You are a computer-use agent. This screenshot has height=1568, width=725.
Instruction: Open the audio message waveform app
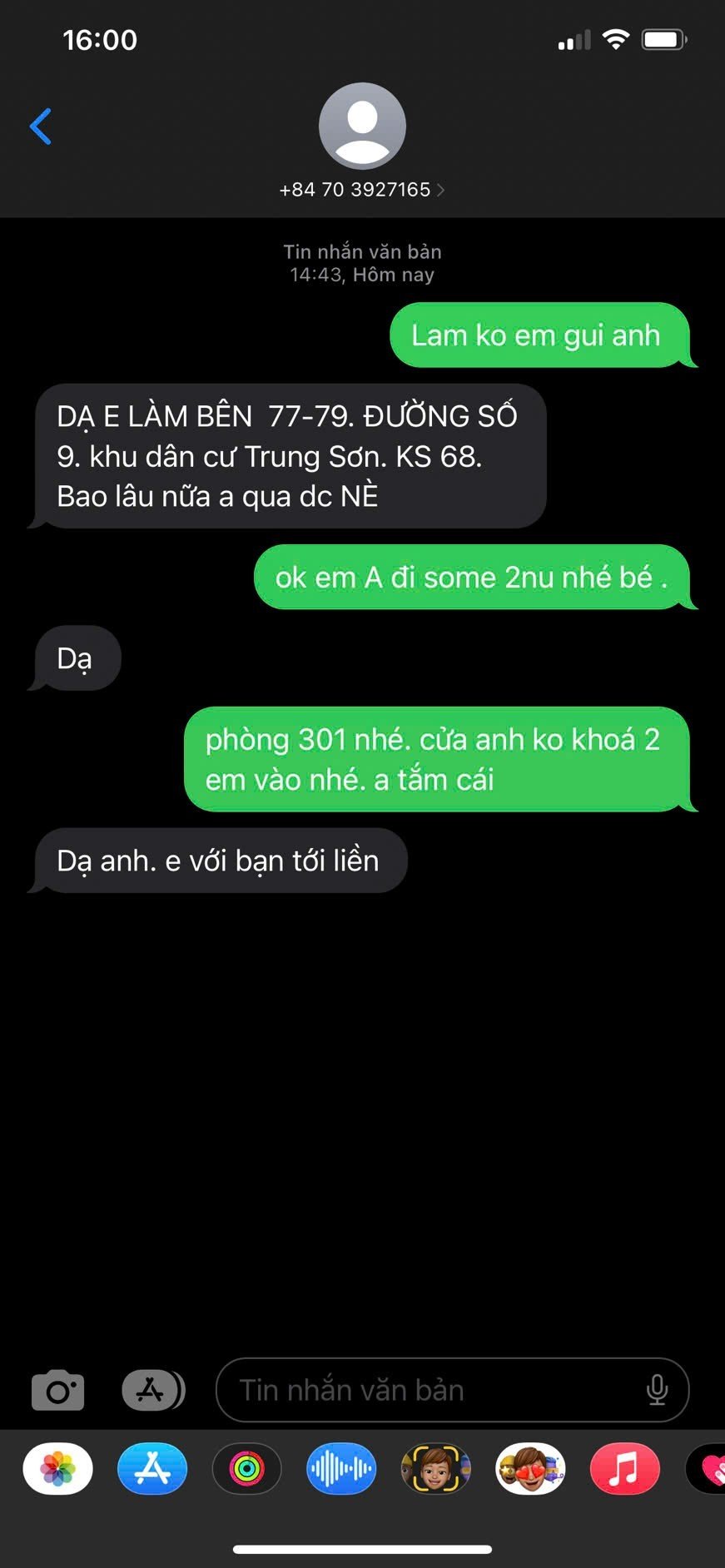pyautogui.click(x=341, y=1469)
